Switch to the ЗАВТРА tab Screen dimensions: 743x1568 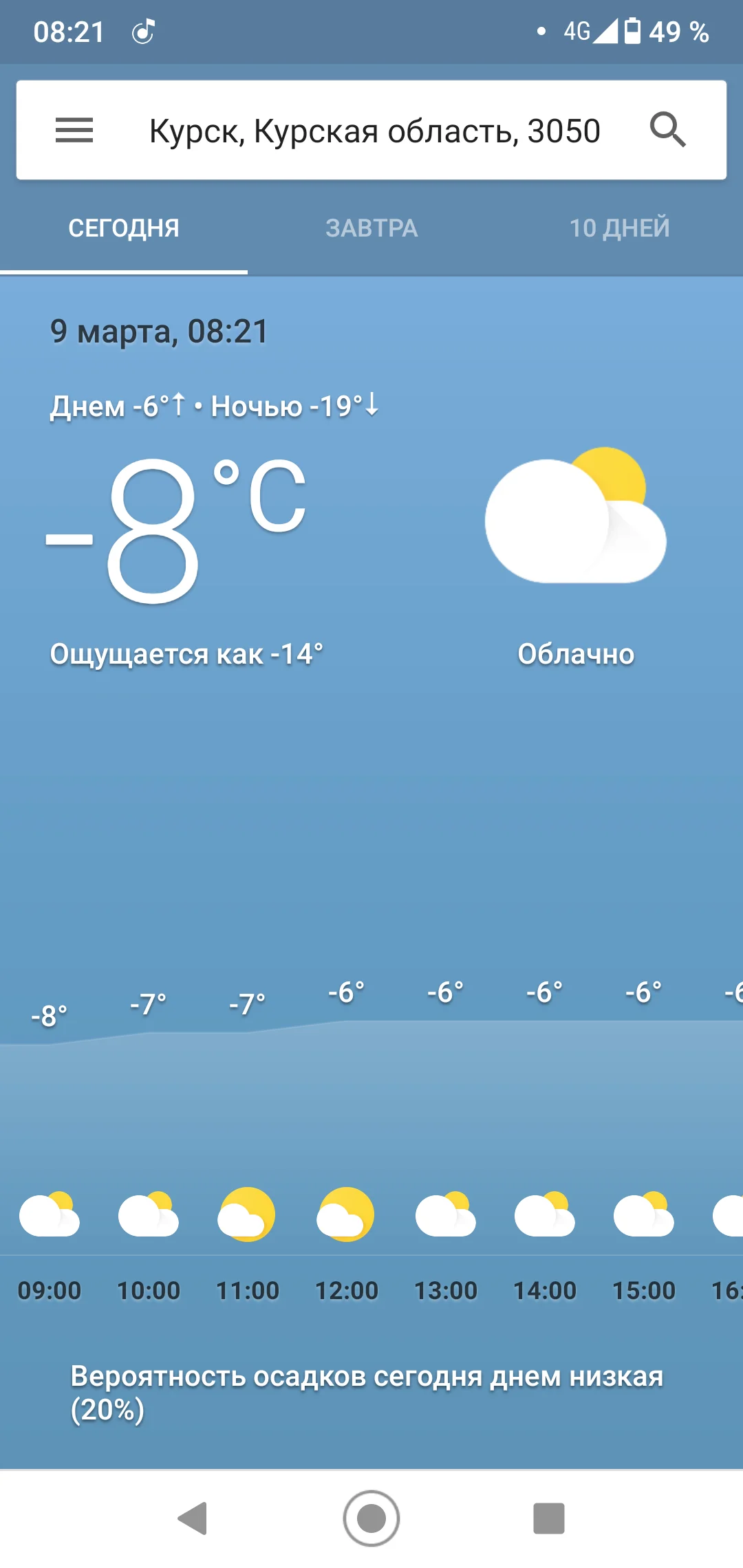(x=371, y=228)
